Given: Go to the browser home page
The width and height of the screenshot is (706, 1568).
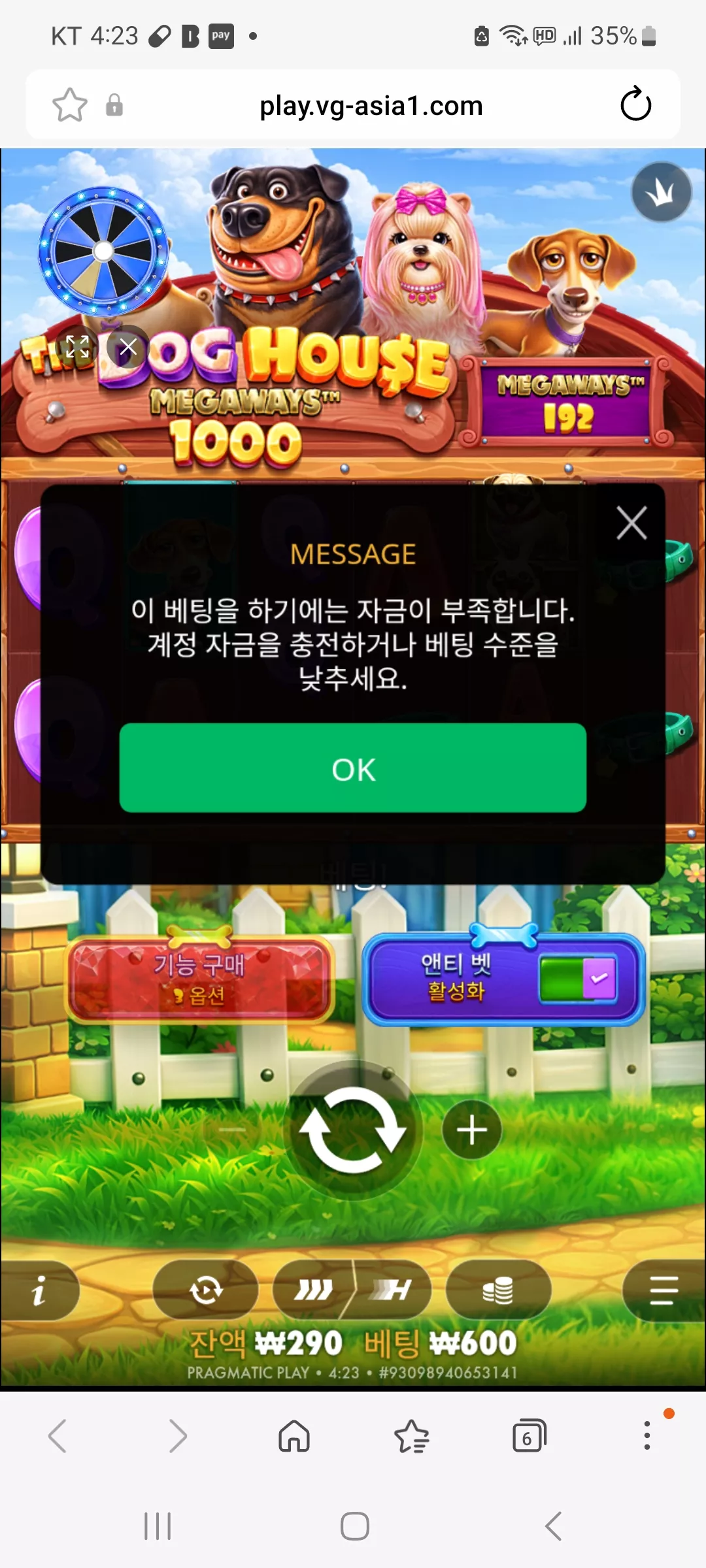Looking at the screenshot, I should coord(294,1435).
